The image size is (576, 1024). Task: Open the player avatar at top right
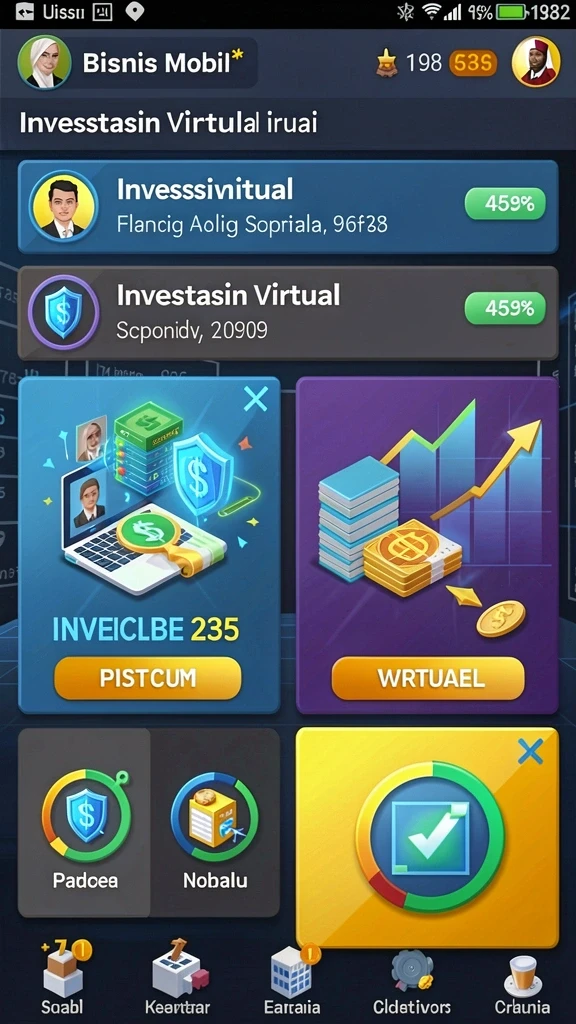[x=536, y=62]
